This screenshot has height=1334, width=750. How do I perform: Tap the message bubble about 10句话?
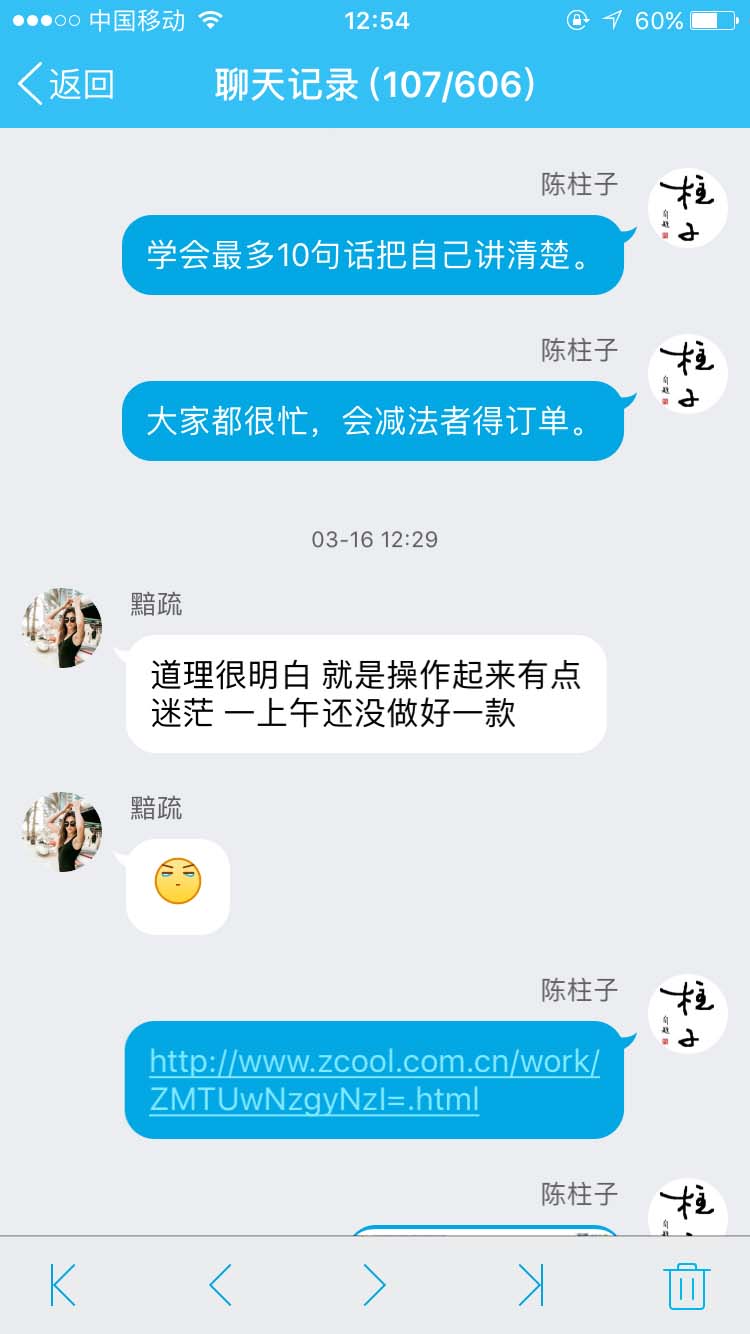(373, 256)
